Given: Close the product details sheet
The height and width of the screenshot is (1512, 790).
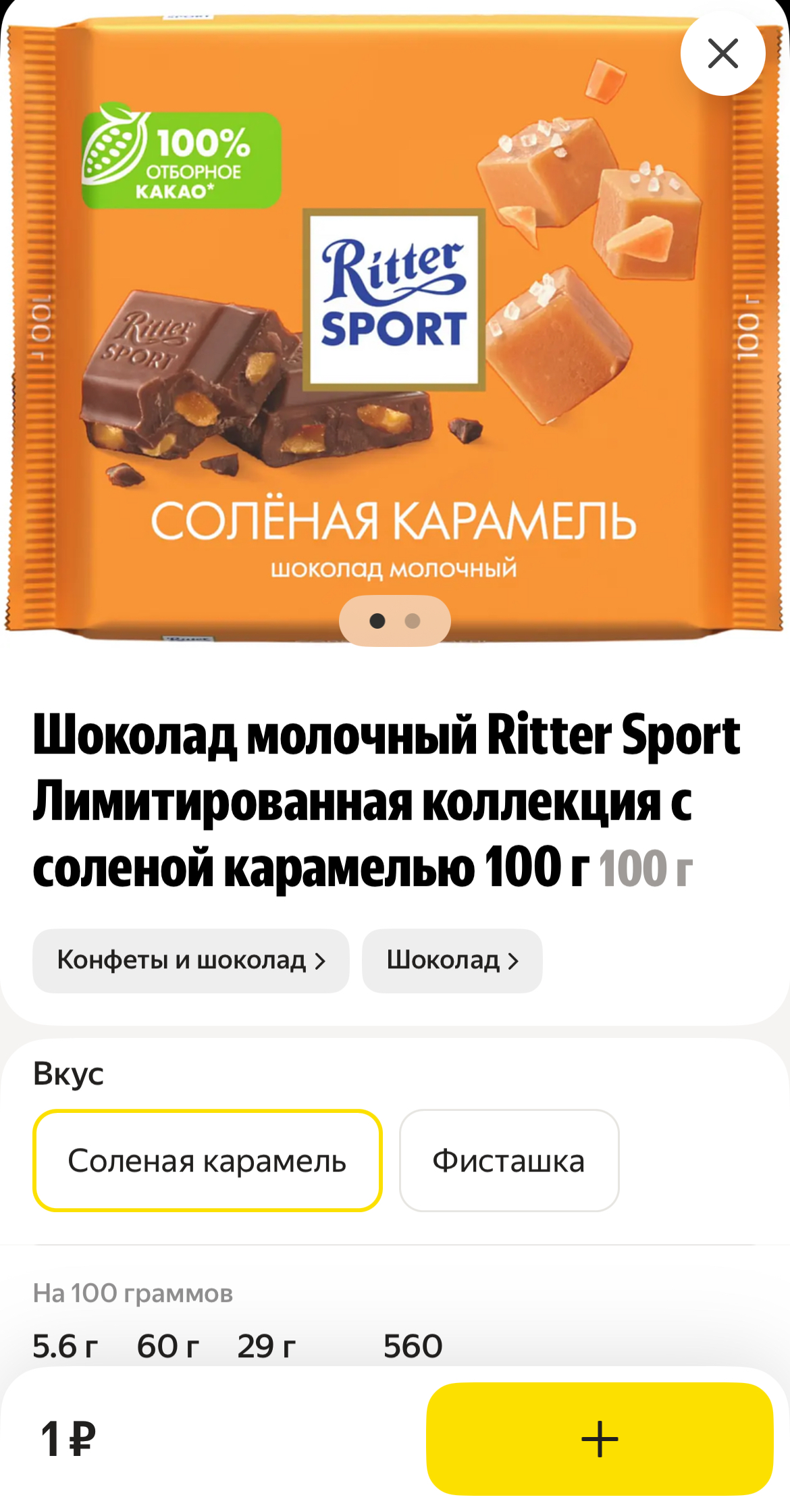Looking at the screenshot, I should pos(722,53).
